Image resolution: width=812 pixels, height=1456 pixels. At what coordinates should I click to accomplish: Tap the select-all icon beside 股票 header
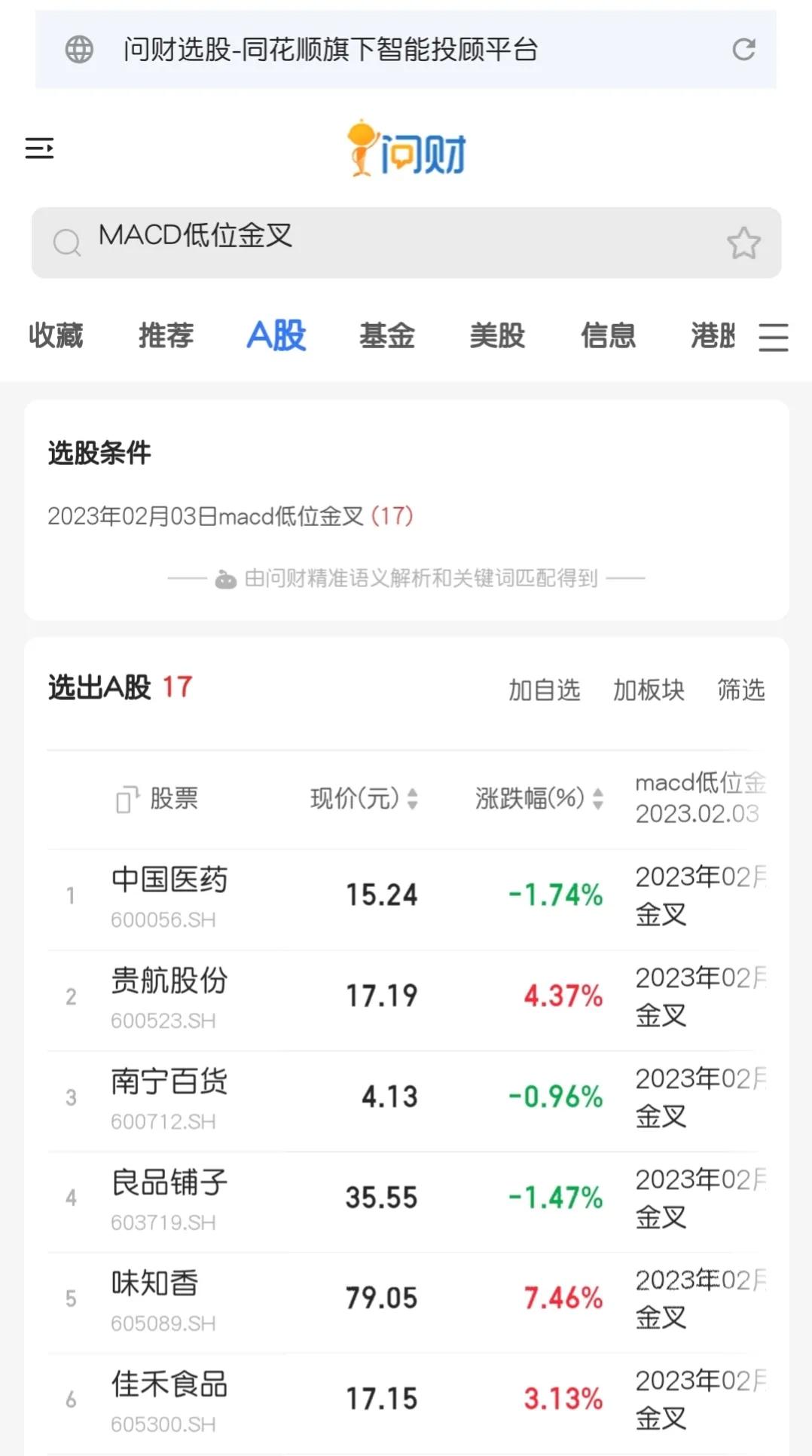(x=127, y=798)
